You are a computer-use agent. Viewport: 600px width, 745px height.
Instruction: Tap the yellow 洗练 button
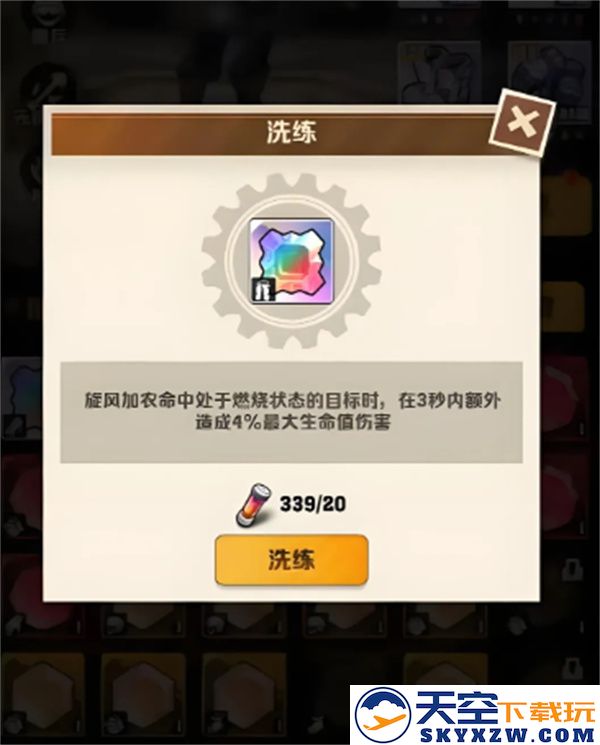click(x=291, y=560)
